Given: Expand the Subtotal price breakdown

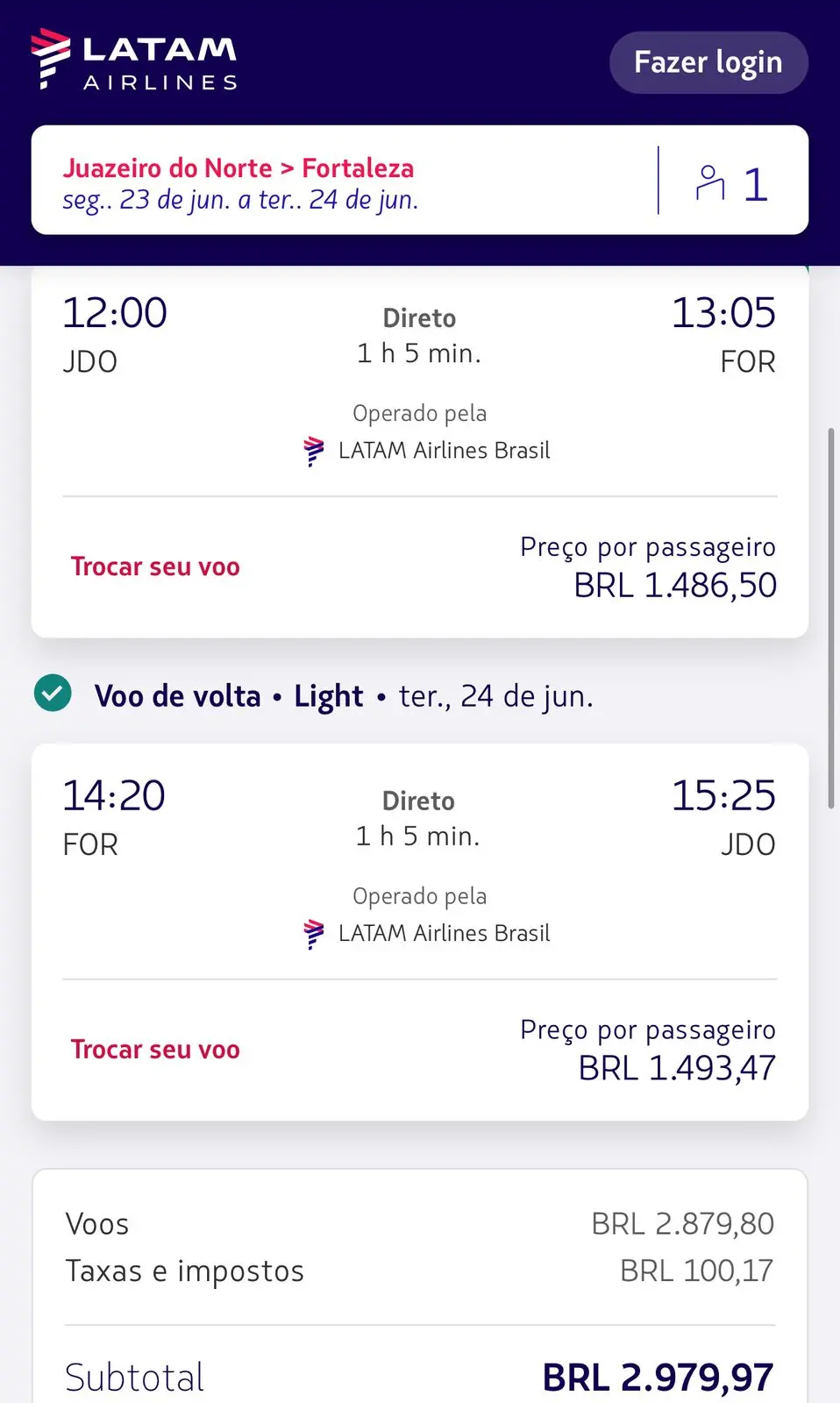Looking at the screenshot, I should coord(419,1375).
